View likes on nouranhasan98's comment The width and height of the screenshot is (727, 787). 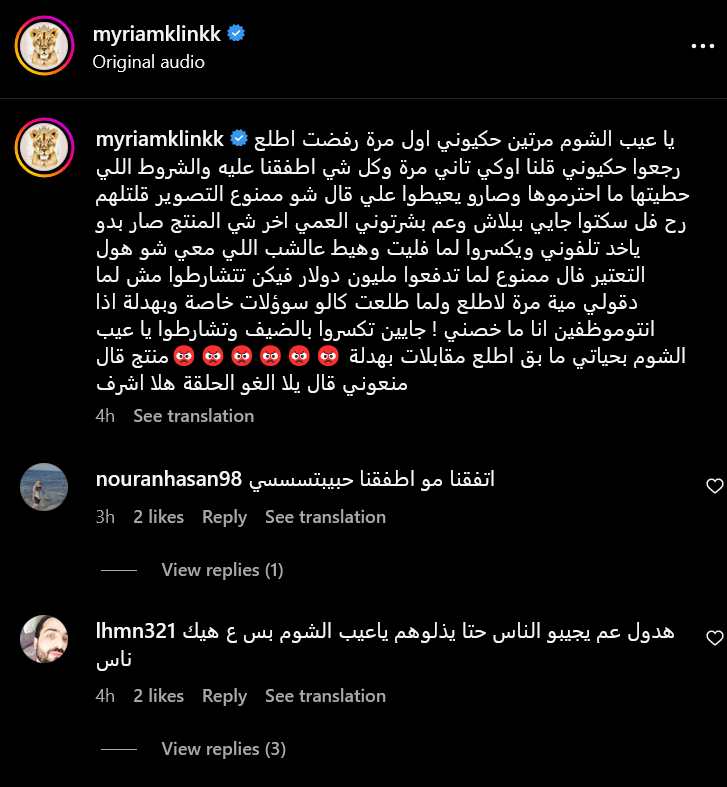click(158, 517)
